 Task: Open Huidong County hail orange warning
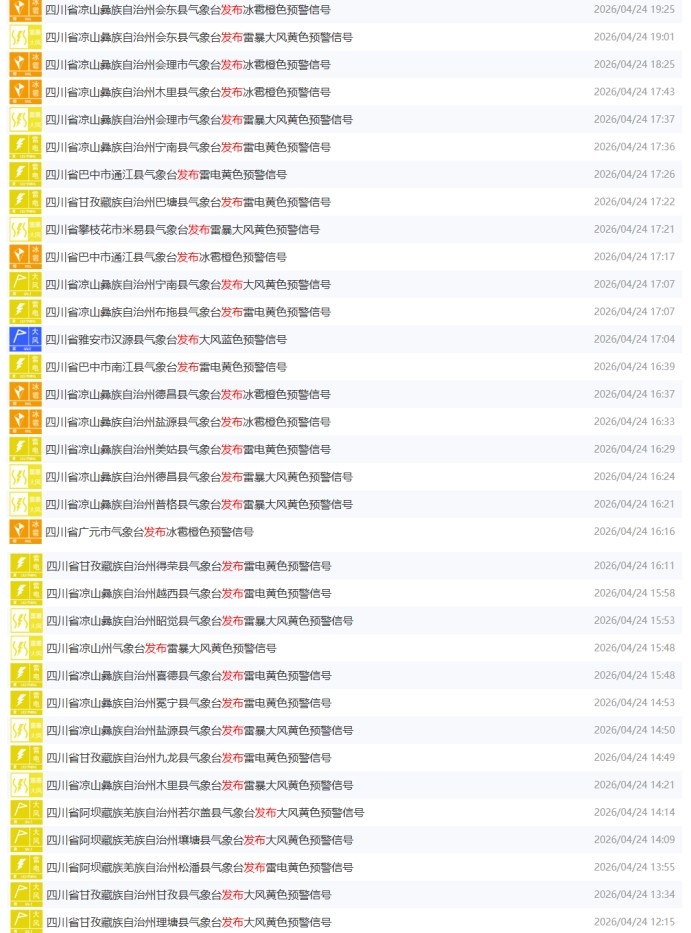[188, 9]
